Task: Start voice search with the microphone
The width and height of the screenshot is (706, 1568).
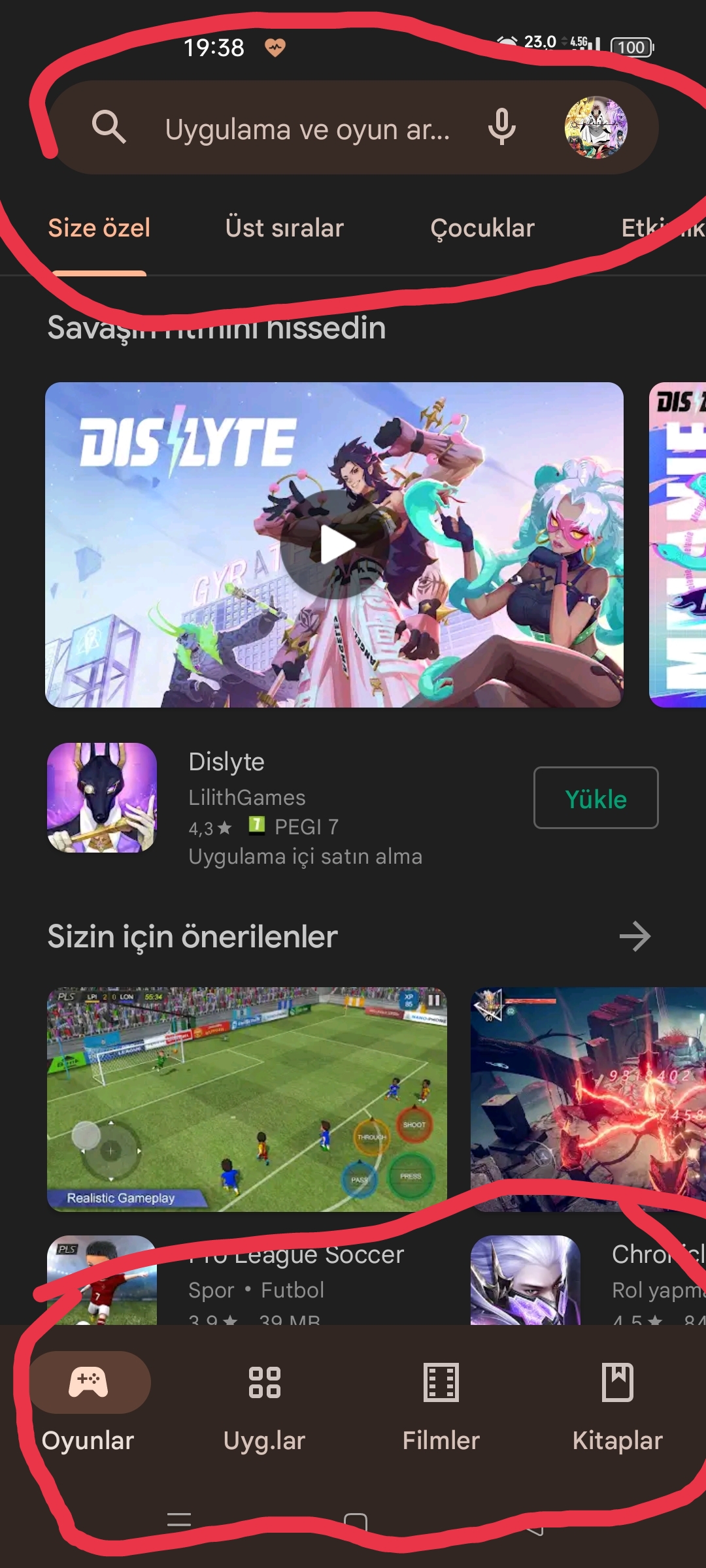Action: coord(501,127)
